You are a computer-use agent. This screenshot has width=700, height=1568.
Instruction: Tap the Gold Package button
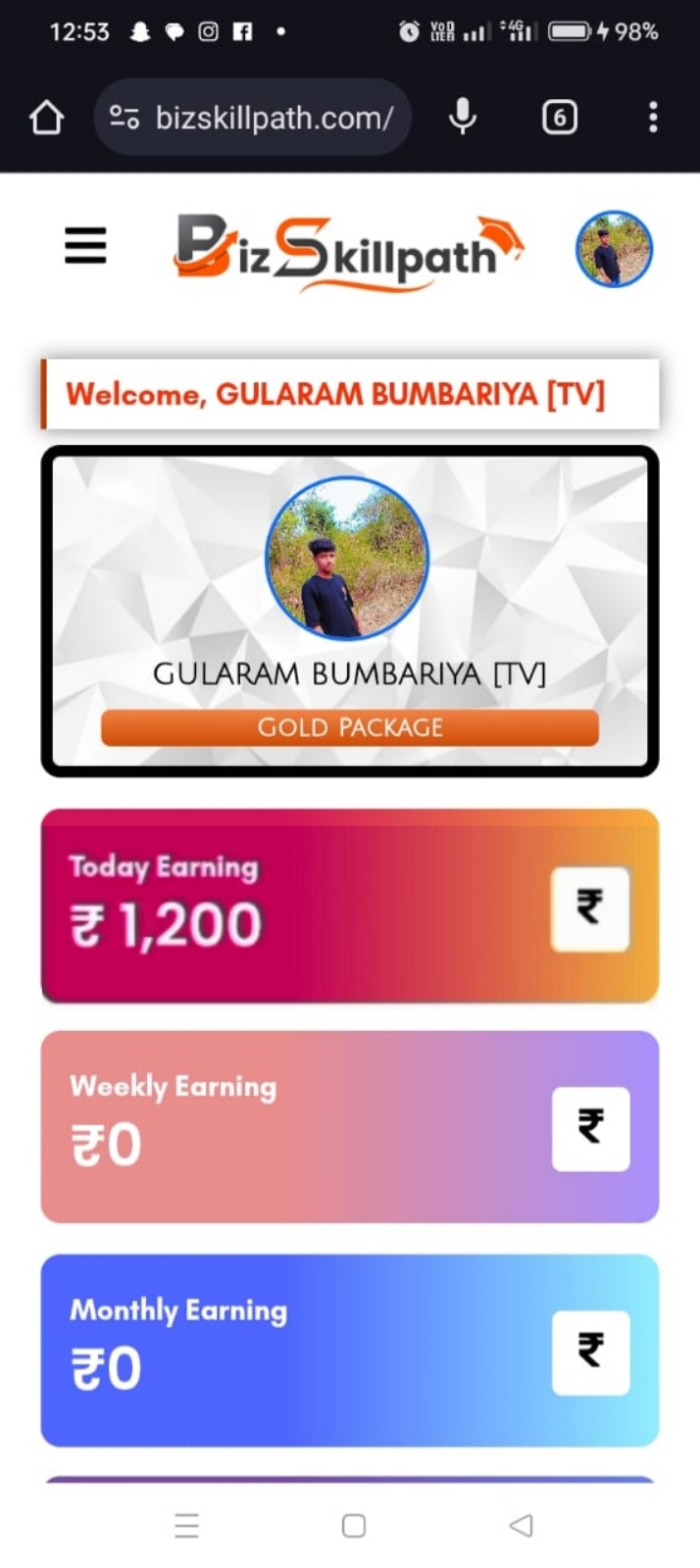pyautogui.click(x=350, y=728)
